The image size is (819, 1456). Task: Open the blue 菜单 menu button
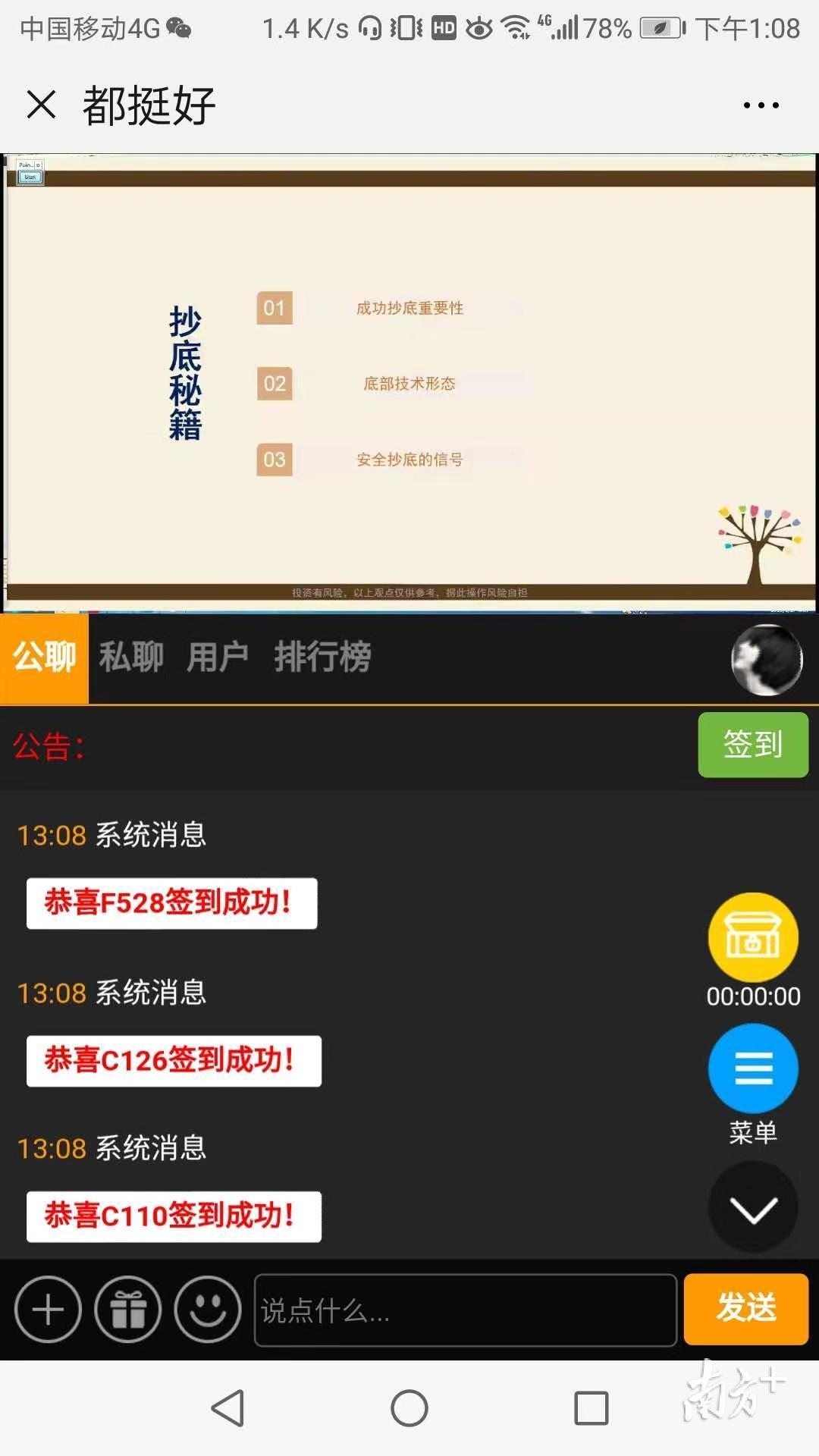click(x=753, y=1069)
